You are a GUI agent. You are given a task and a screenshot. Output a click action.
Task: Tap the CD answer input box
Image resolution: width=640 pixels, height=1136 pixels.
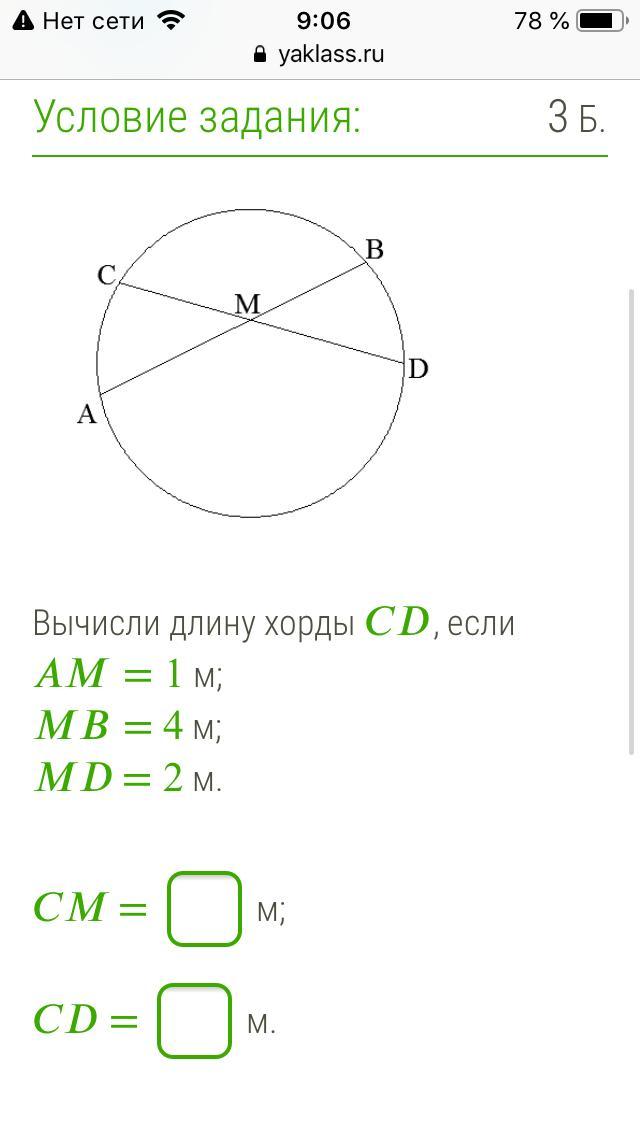tap(194, 1020)
